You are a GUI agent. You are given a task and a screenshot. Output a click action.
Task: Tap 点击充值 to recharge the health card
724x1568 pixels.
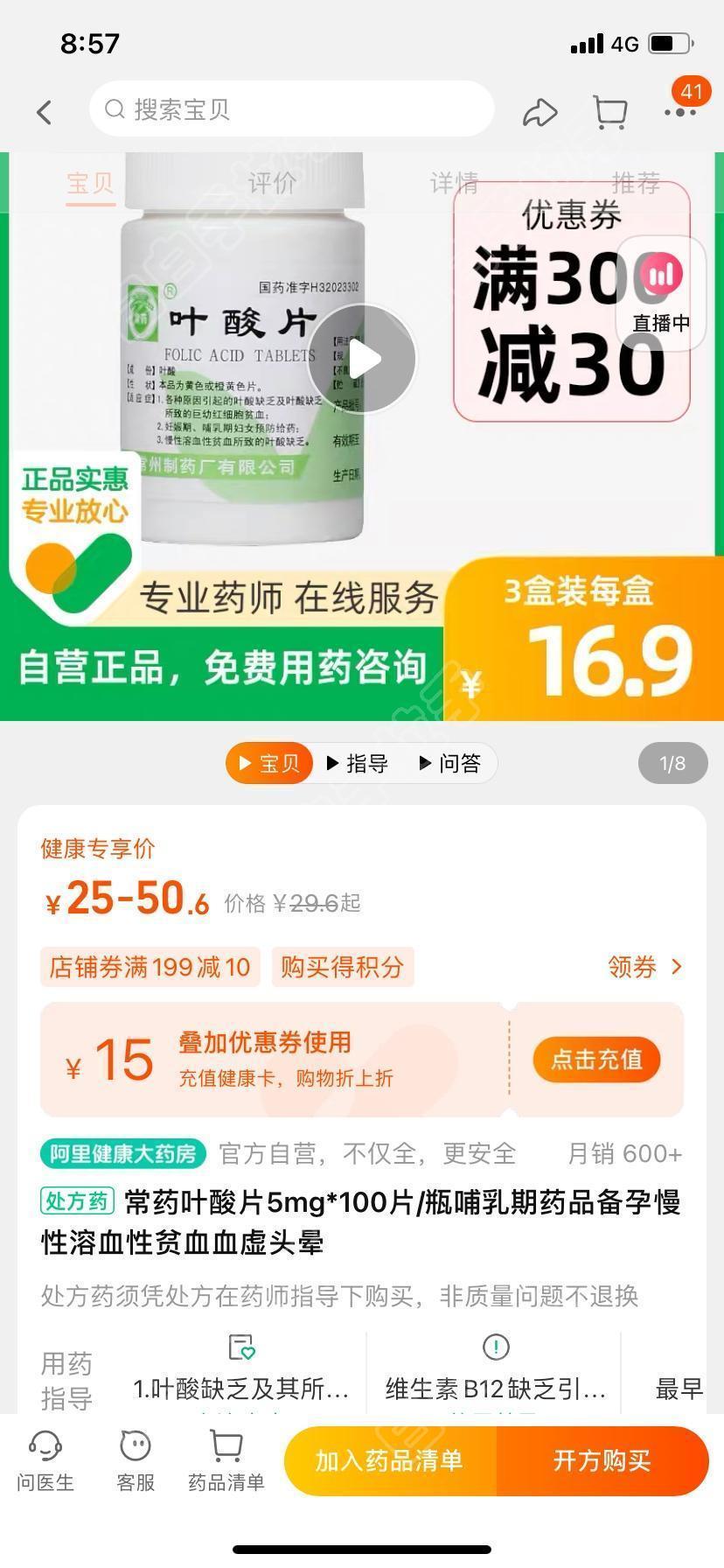click(x=596, y=1060)
